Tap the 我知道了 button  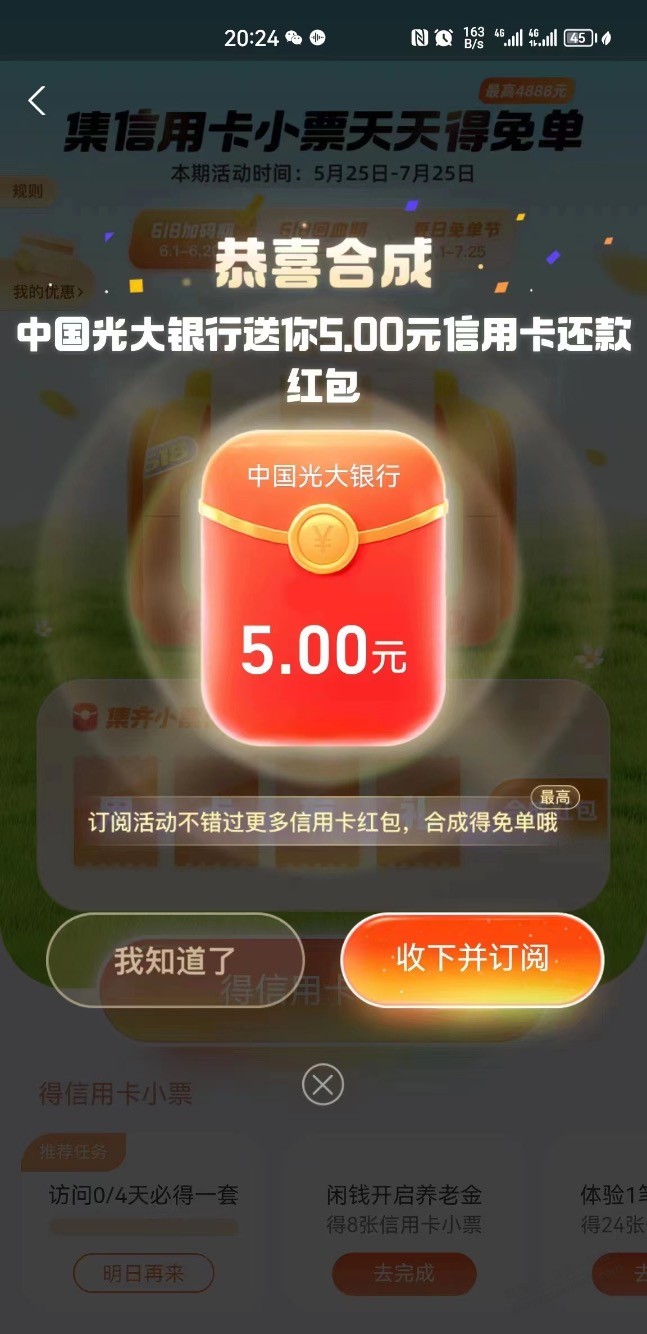[175, 960]
